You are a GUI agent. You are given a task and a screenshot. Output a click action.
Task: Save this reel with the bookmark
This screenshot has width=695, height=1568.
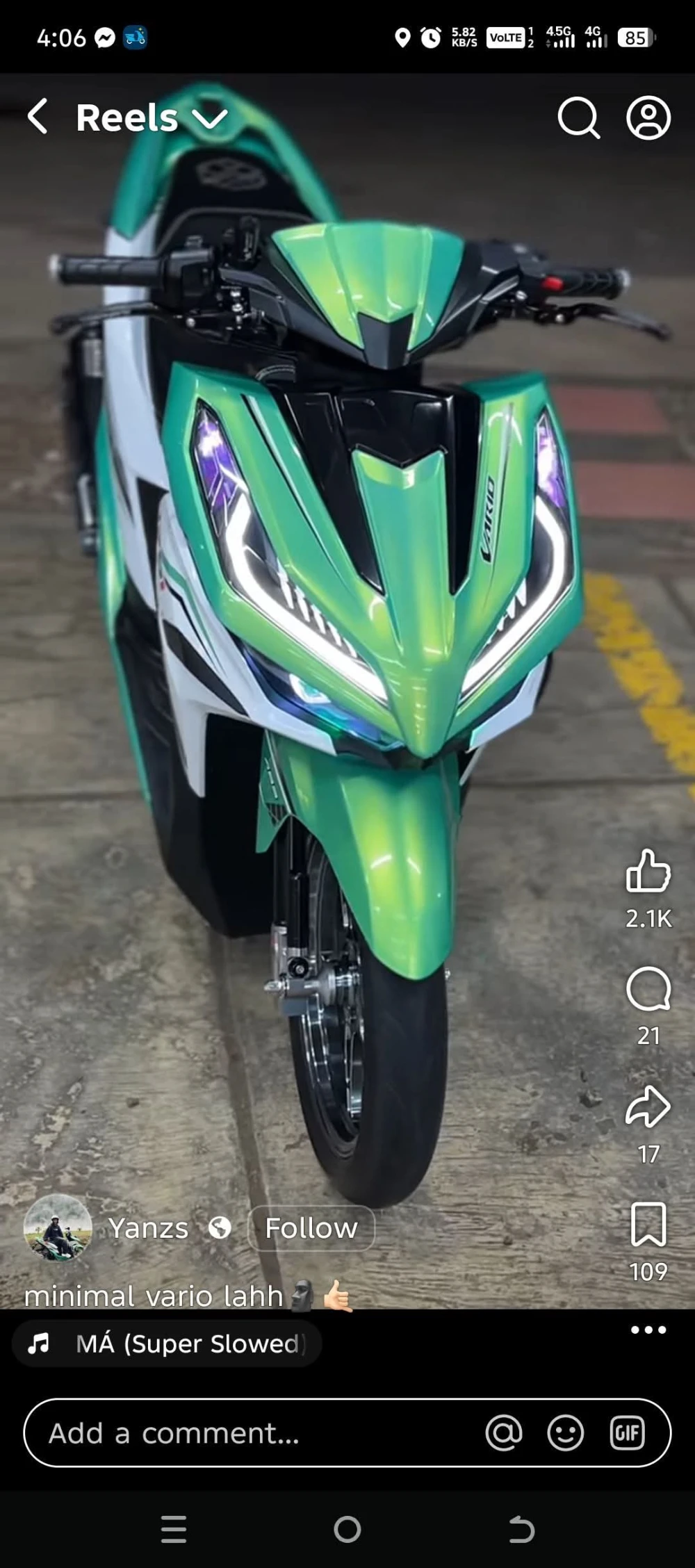648,1225
